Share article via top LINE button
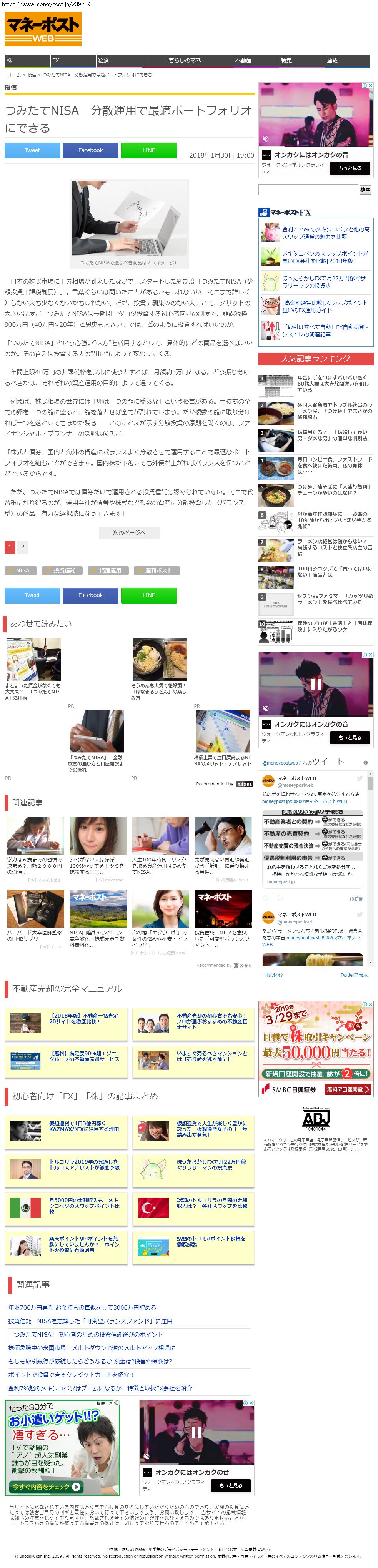The height and width of the screenshot is (1568, 378). (148, 150)
